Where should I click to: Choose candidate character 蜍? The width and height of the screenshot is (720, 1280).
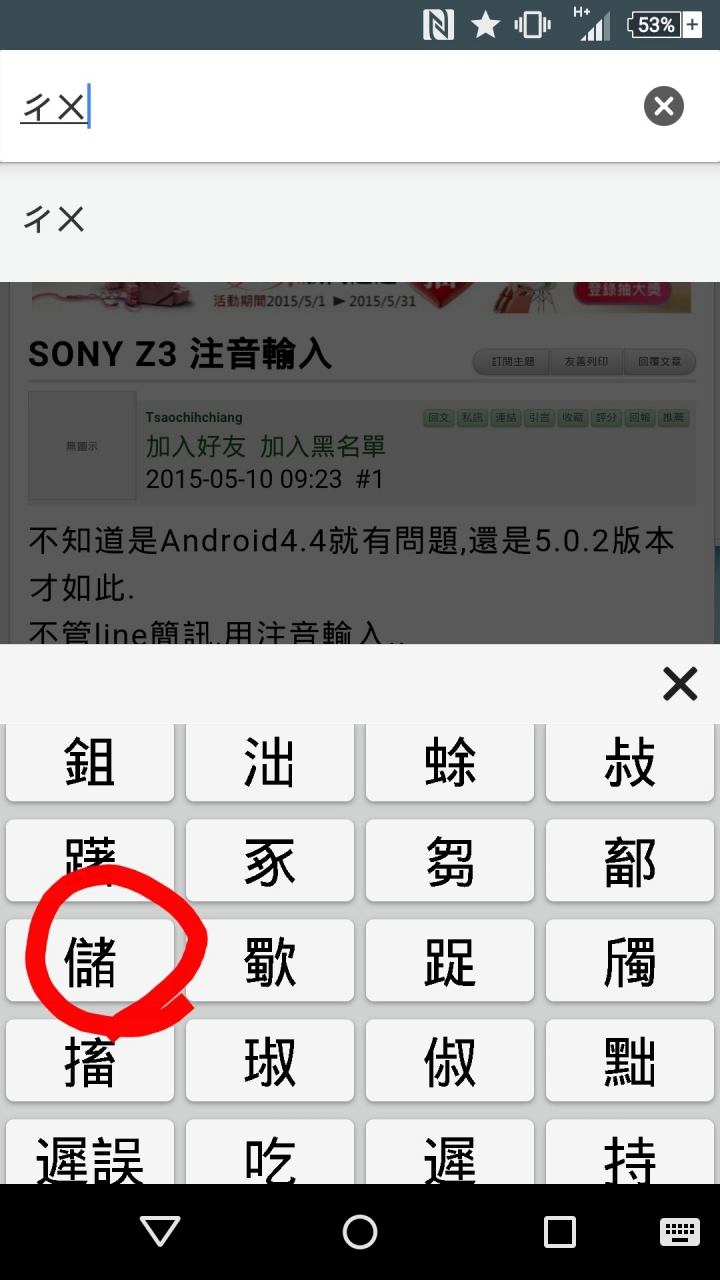coord(450,764)
